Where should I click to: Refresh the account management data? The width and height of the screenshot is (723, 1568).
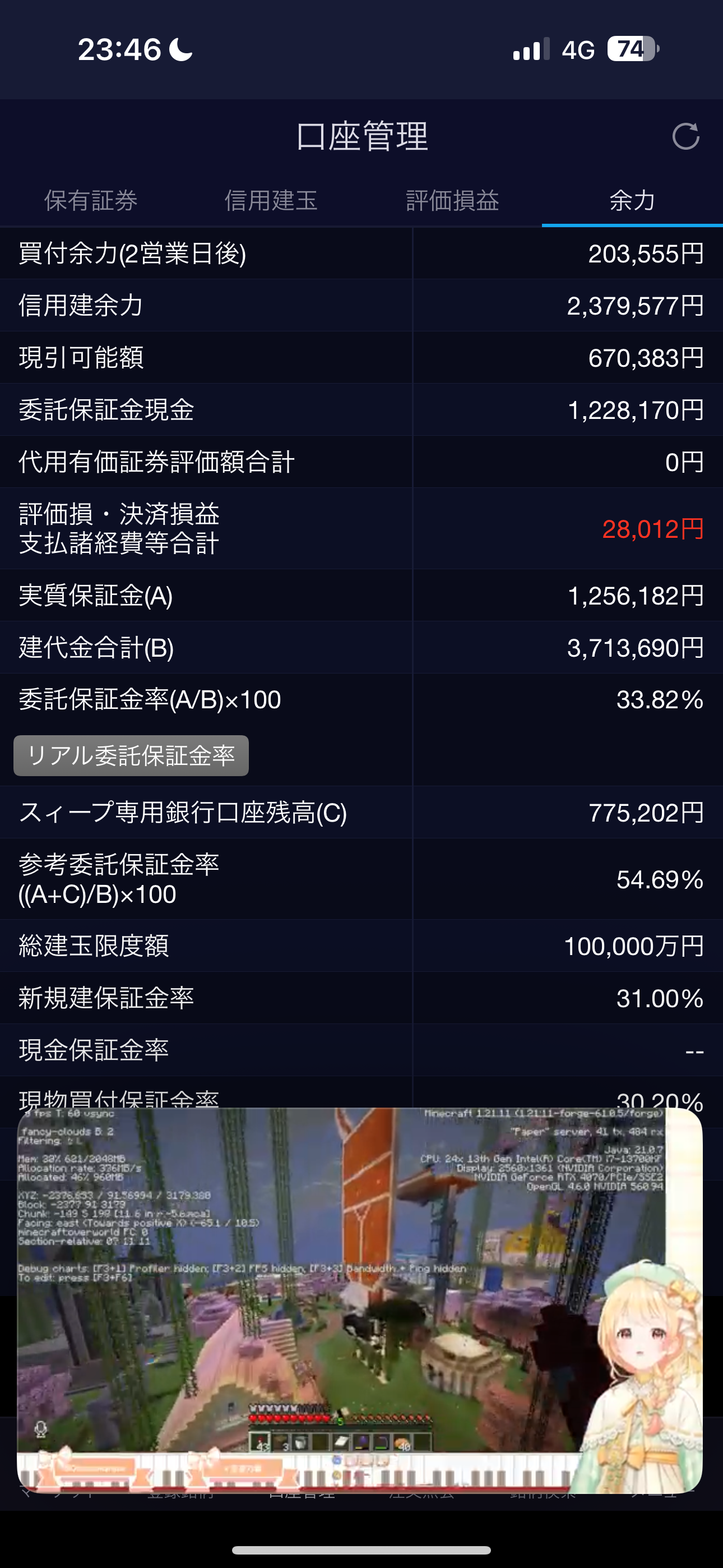(685, 136)
